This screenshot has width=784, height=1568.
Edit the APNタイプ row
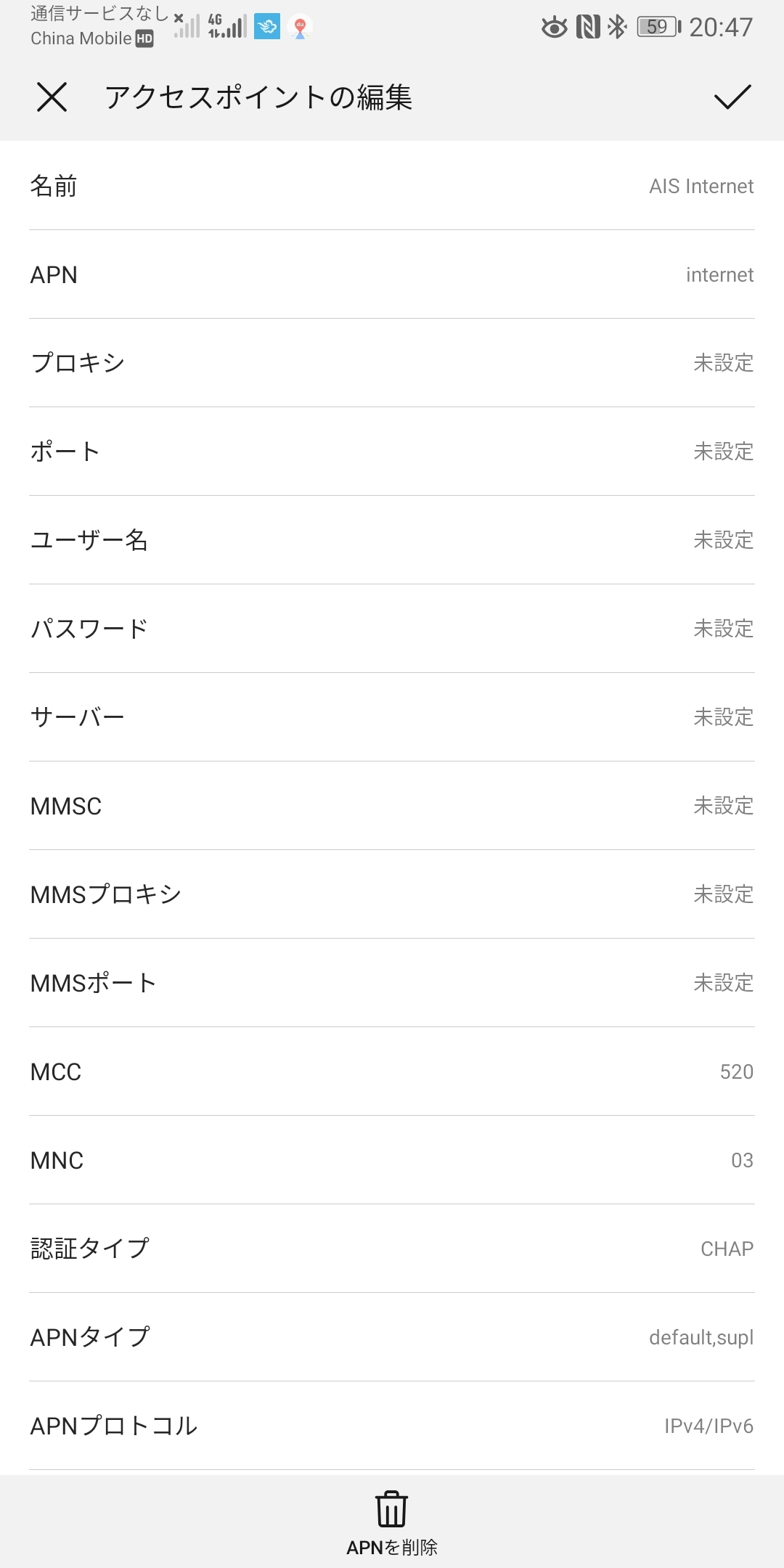pos(392,1337)
